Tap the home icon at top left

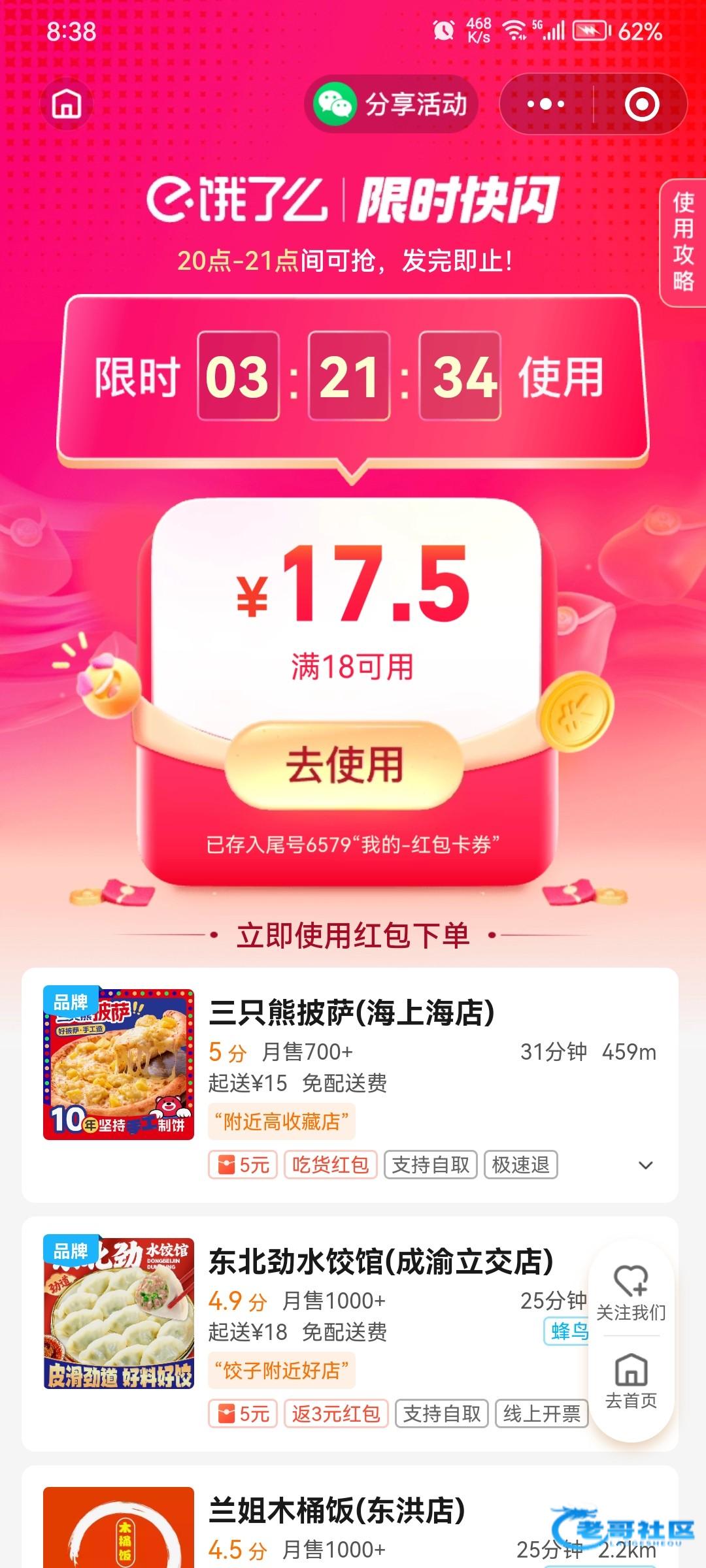(x=67, y=104)
